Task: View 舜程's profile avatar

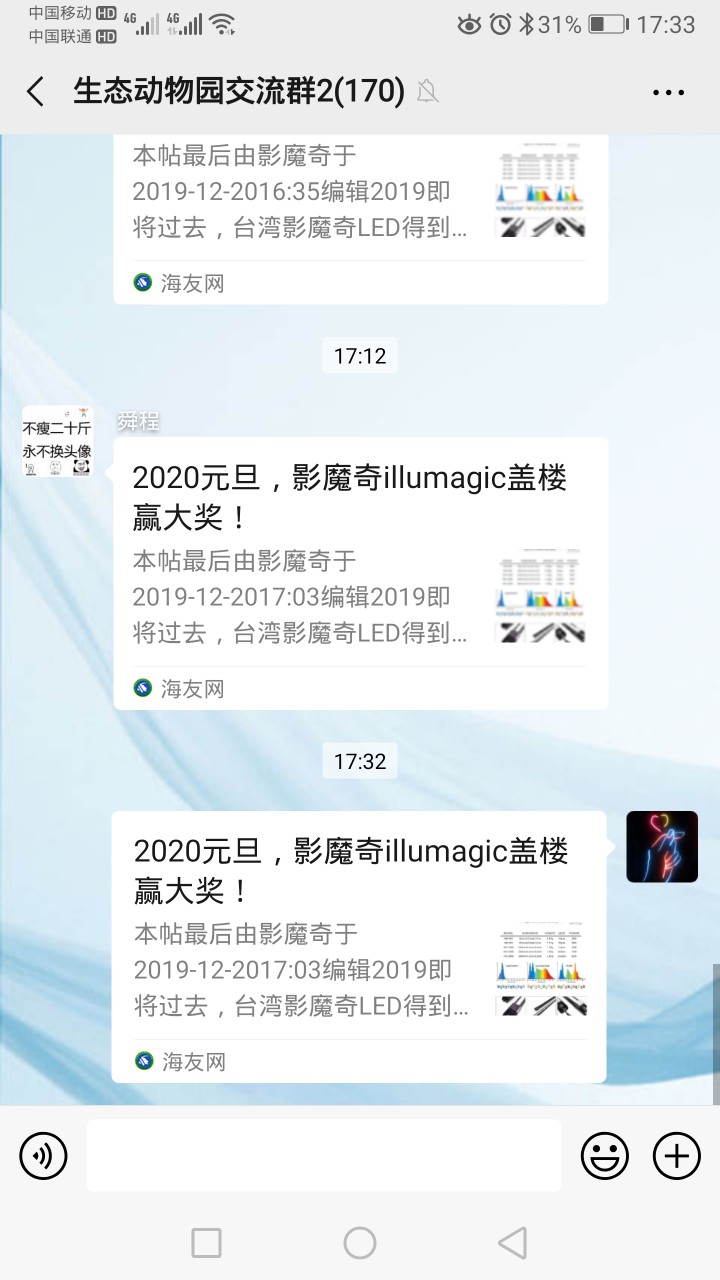Action: pyautogui.click(x=57, y=441)
